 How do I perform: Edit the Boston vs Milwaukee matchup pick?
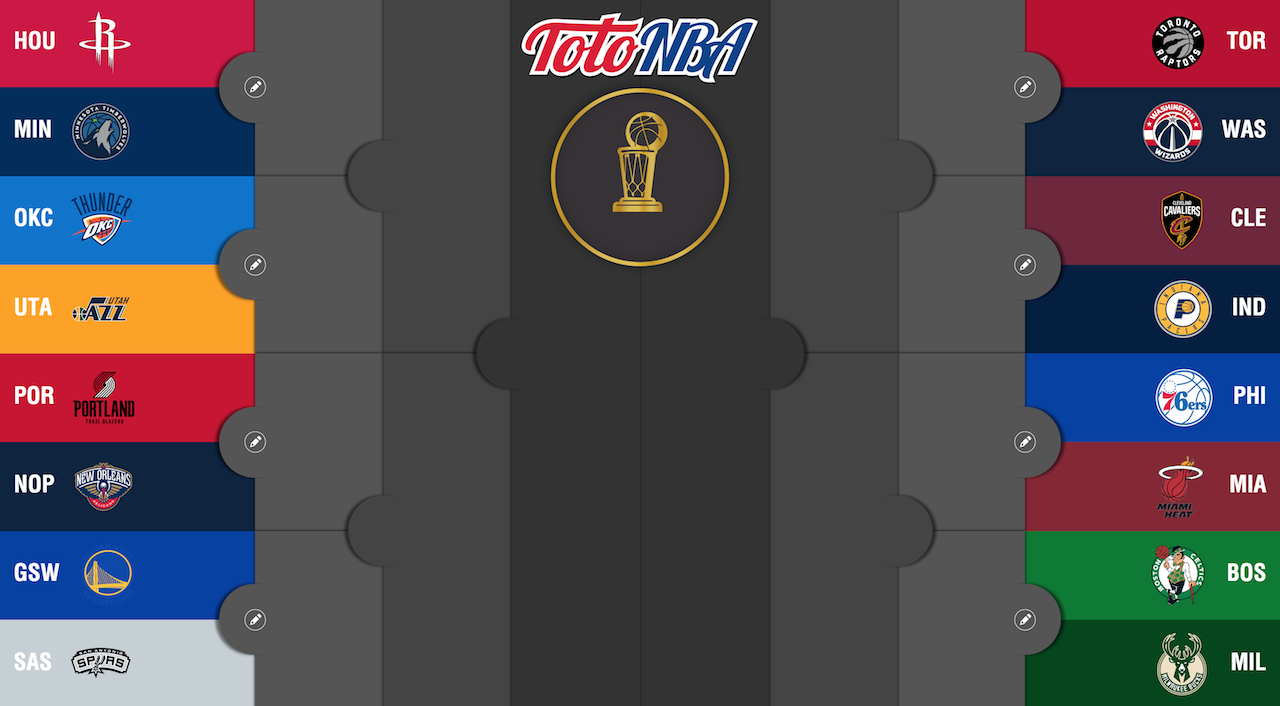1024,620
